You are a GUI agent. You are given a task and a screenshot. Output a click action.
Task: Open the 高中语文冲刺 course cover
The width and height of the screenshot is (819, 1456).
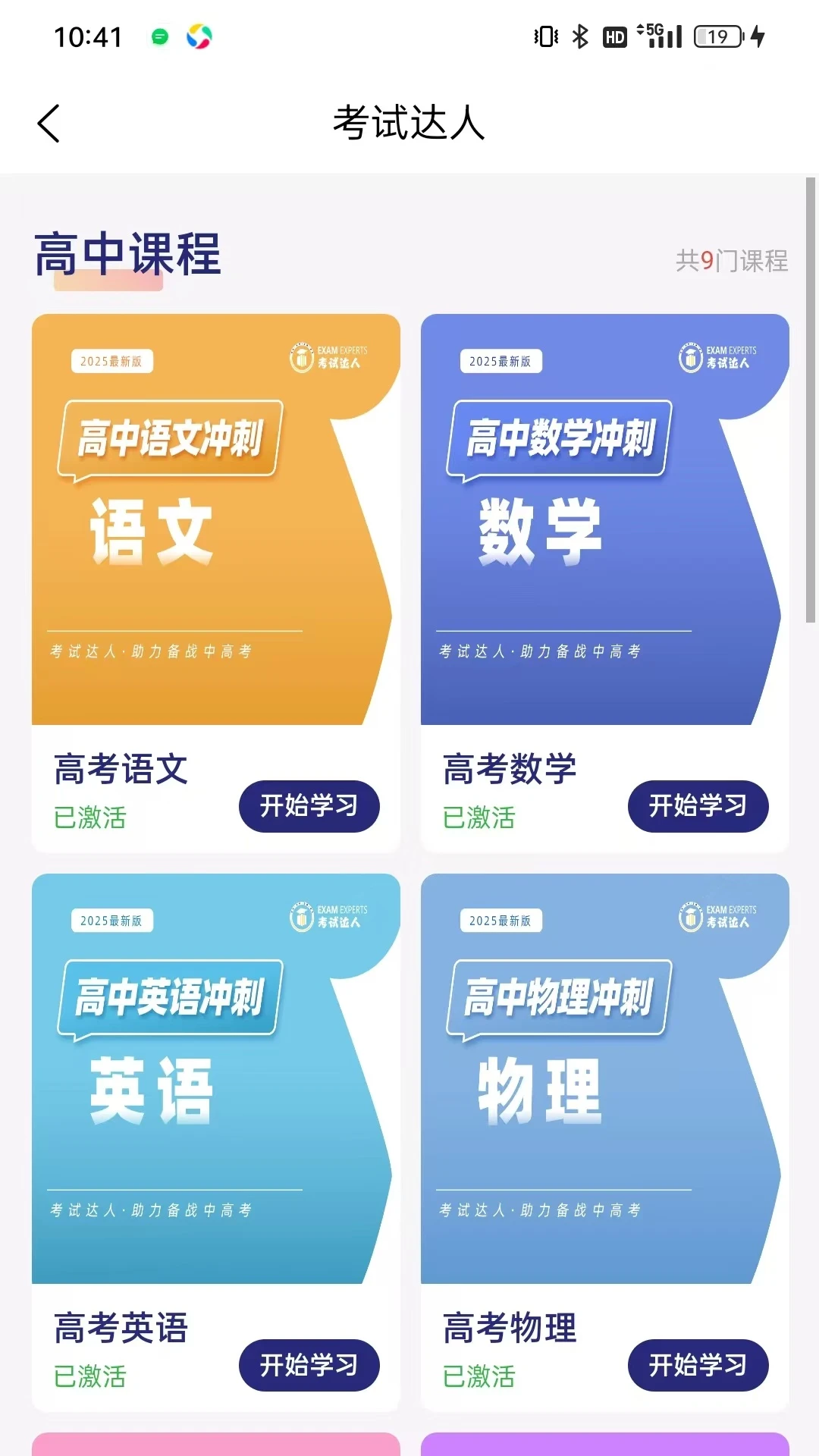[x=215, y=519]
